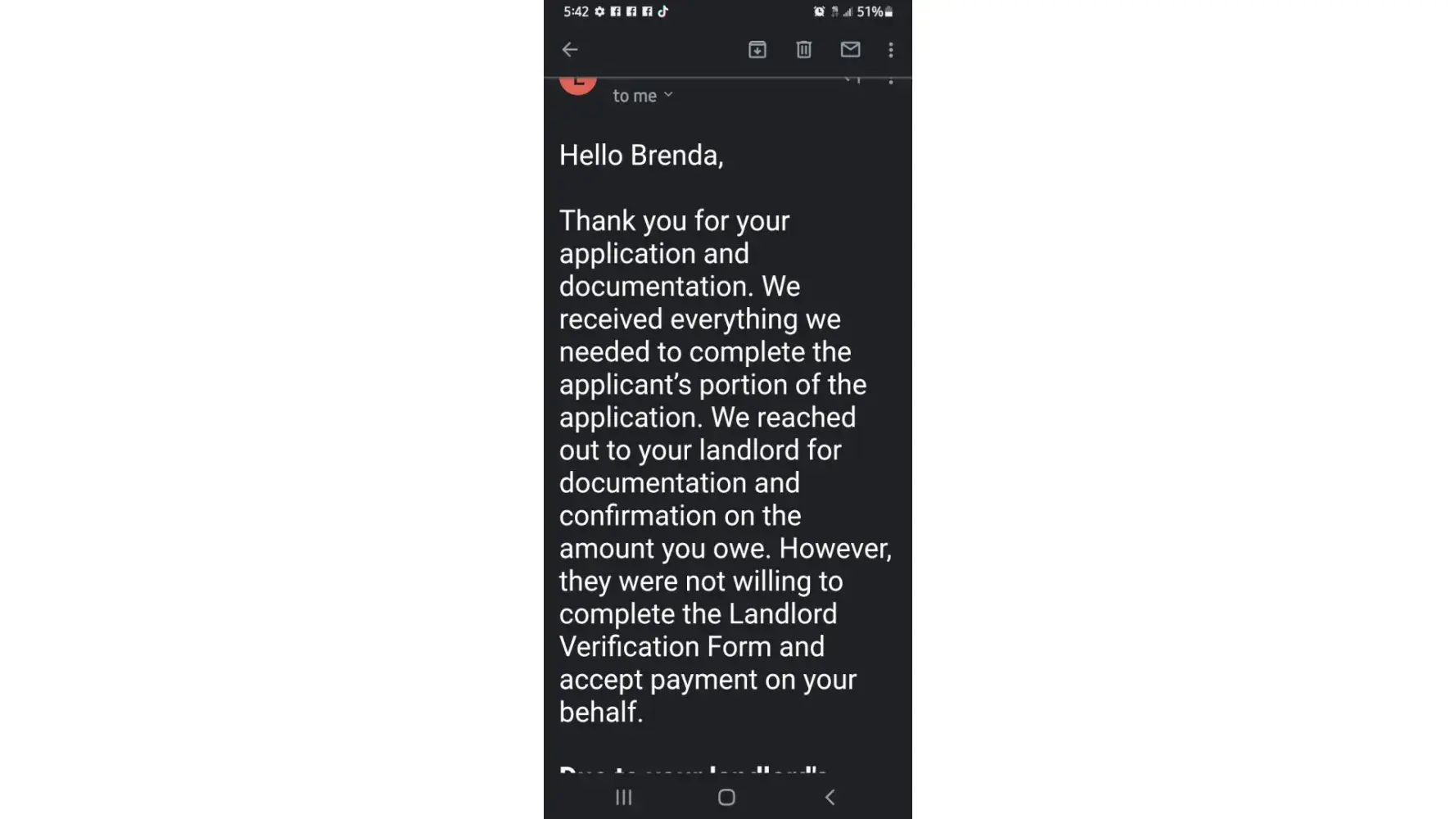Open the sender's red avatar

click(578, 85)
